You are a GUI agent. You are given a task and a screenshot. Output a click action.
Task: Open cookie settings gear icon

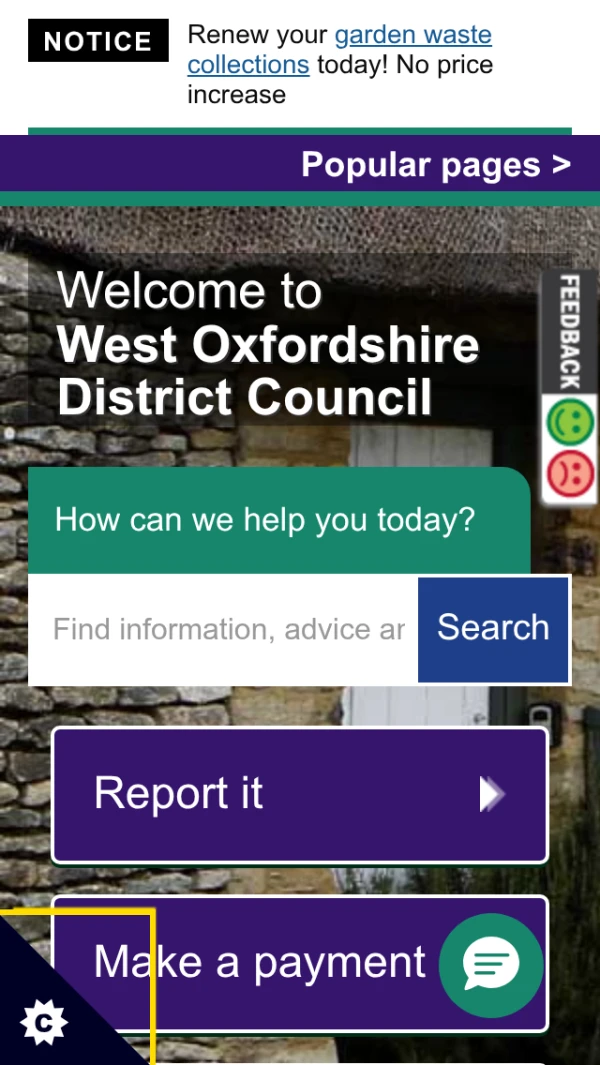[x=43, y=1023]
